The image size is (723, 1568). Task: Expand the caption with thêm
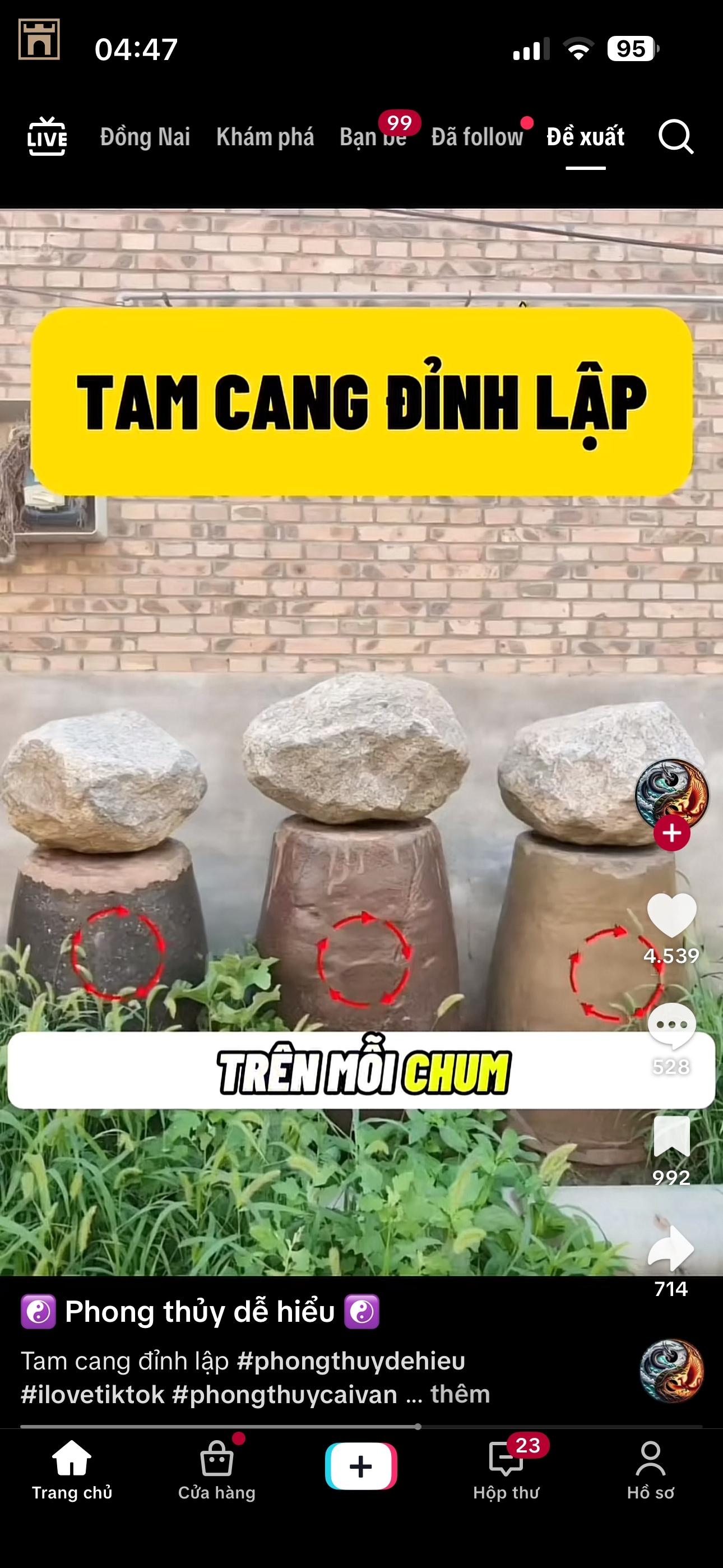pyautogui.click(x=460, y=1394)
